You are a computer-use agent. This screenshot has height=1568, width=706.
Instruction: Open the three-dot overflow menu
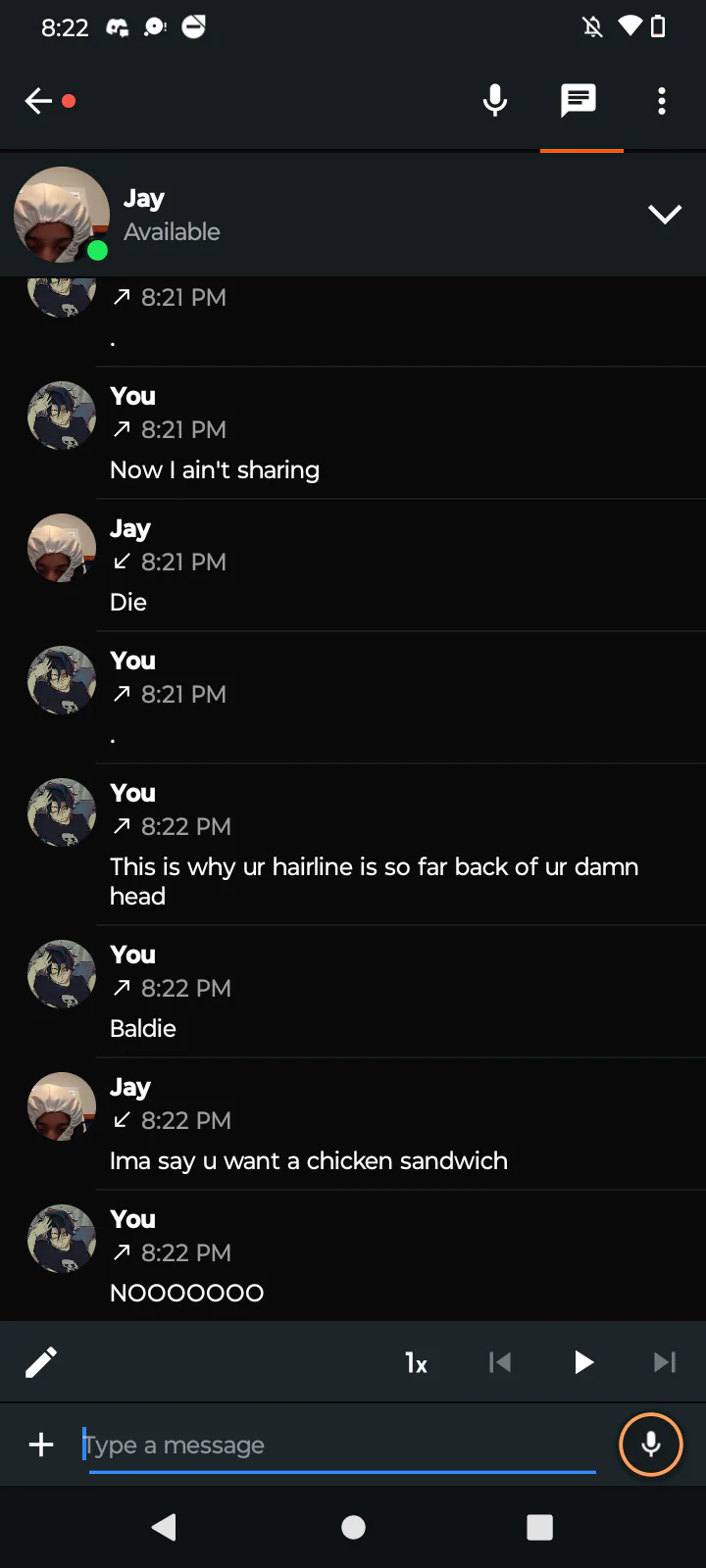pyautogui.click(x=662, y=101)
